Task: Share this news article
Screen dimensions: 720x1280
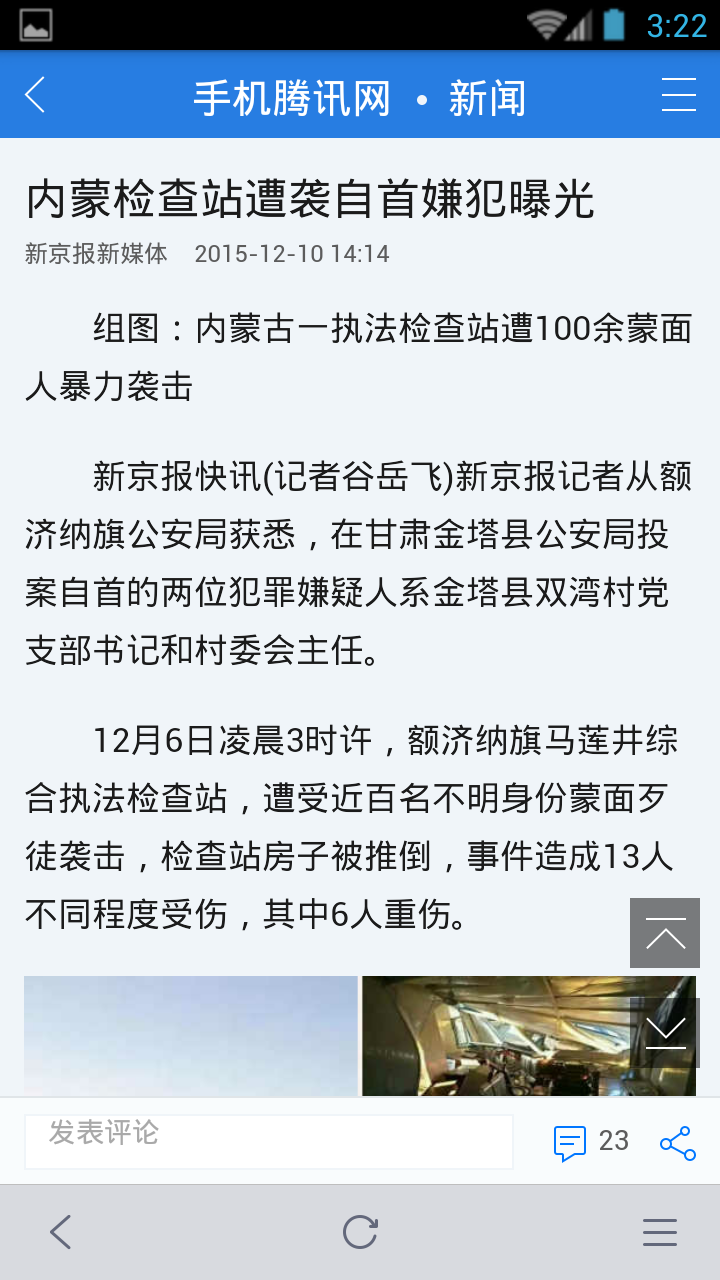Action: (677, 1142)
